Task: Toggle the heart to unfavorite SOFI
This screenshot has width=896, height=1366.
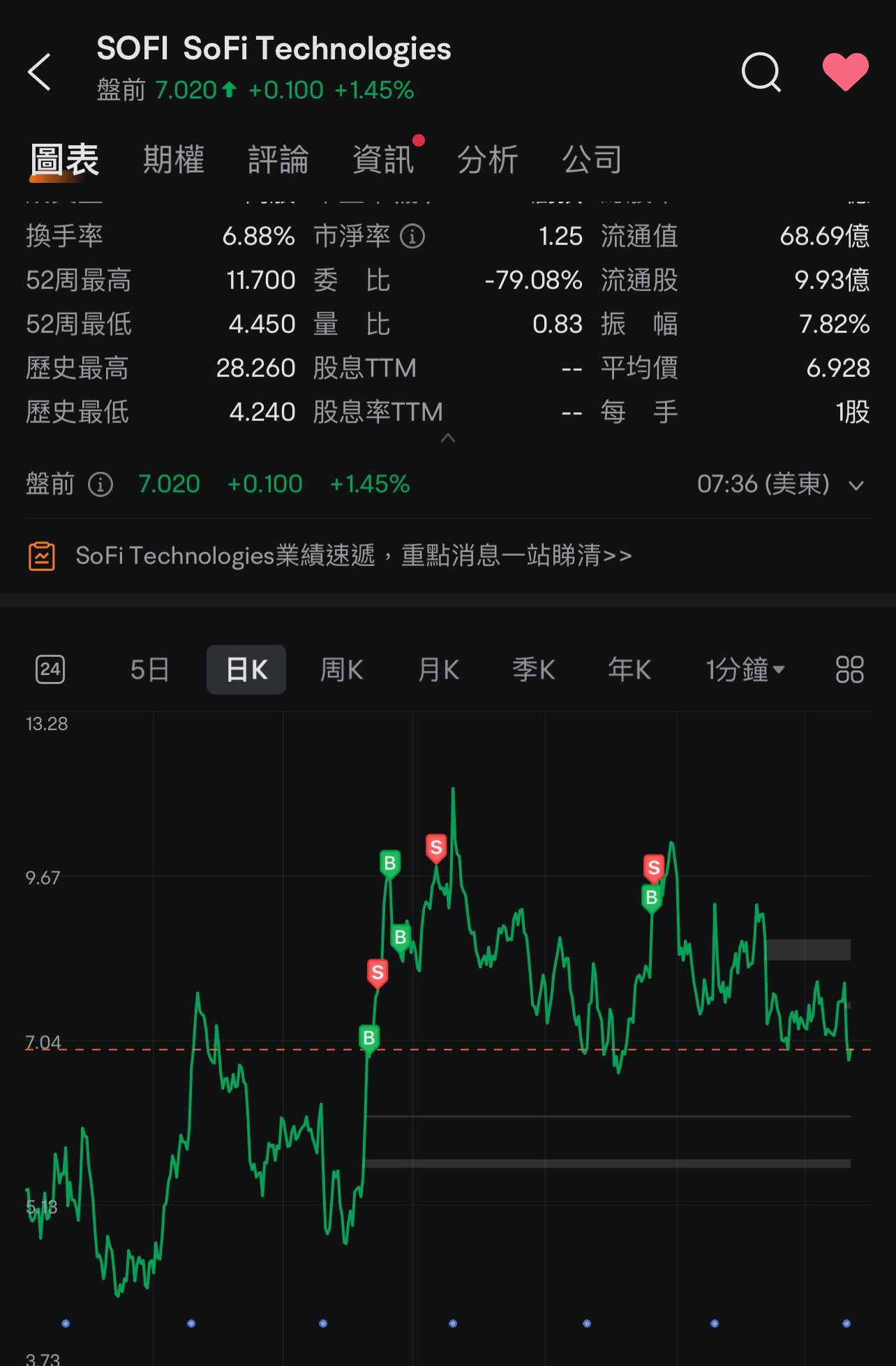Action: tap(845, 71)
